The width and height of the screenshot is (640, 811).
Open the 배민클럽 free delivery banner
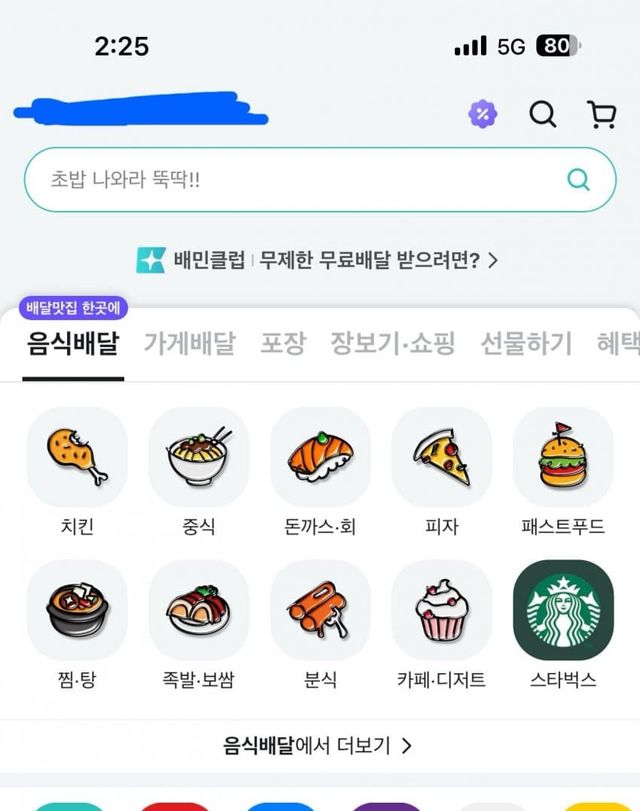click(x=318, y=261)
